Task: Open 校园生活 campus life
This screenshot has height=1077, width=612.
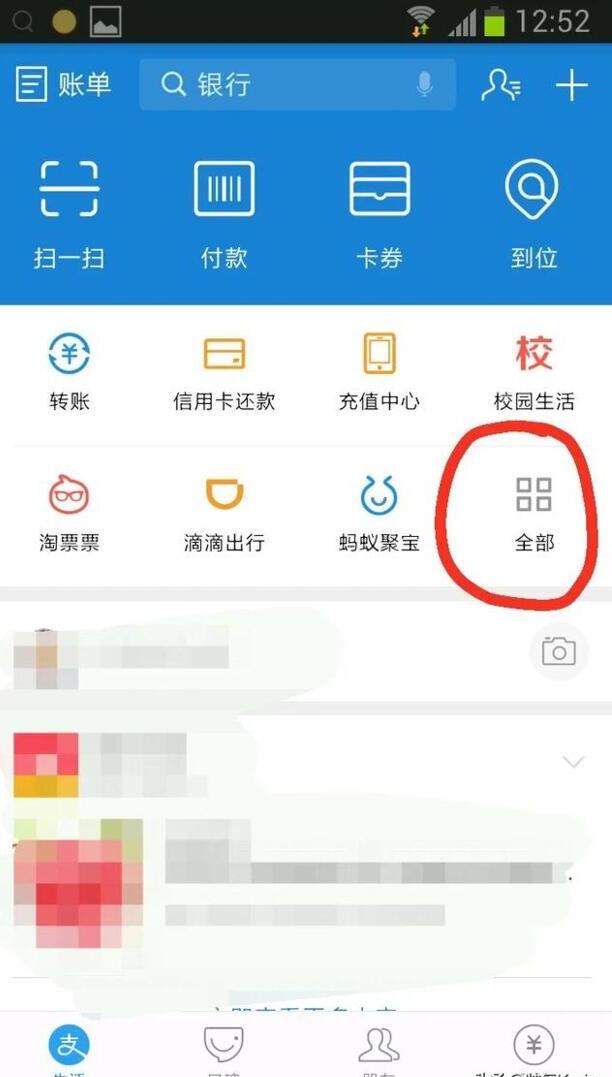Action: (x=534, y=372)
